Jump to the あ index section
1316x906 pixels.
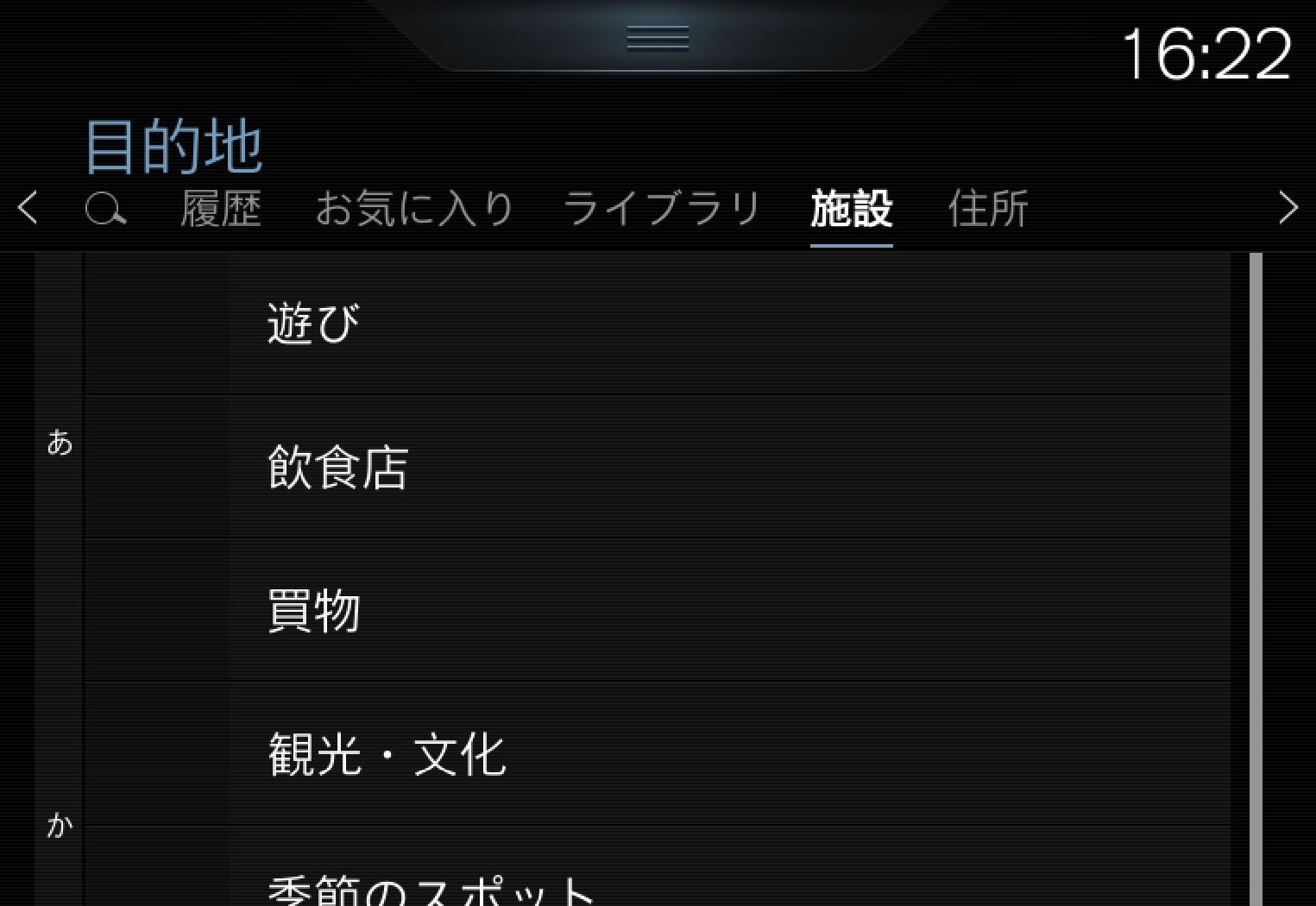pos(60,443)
